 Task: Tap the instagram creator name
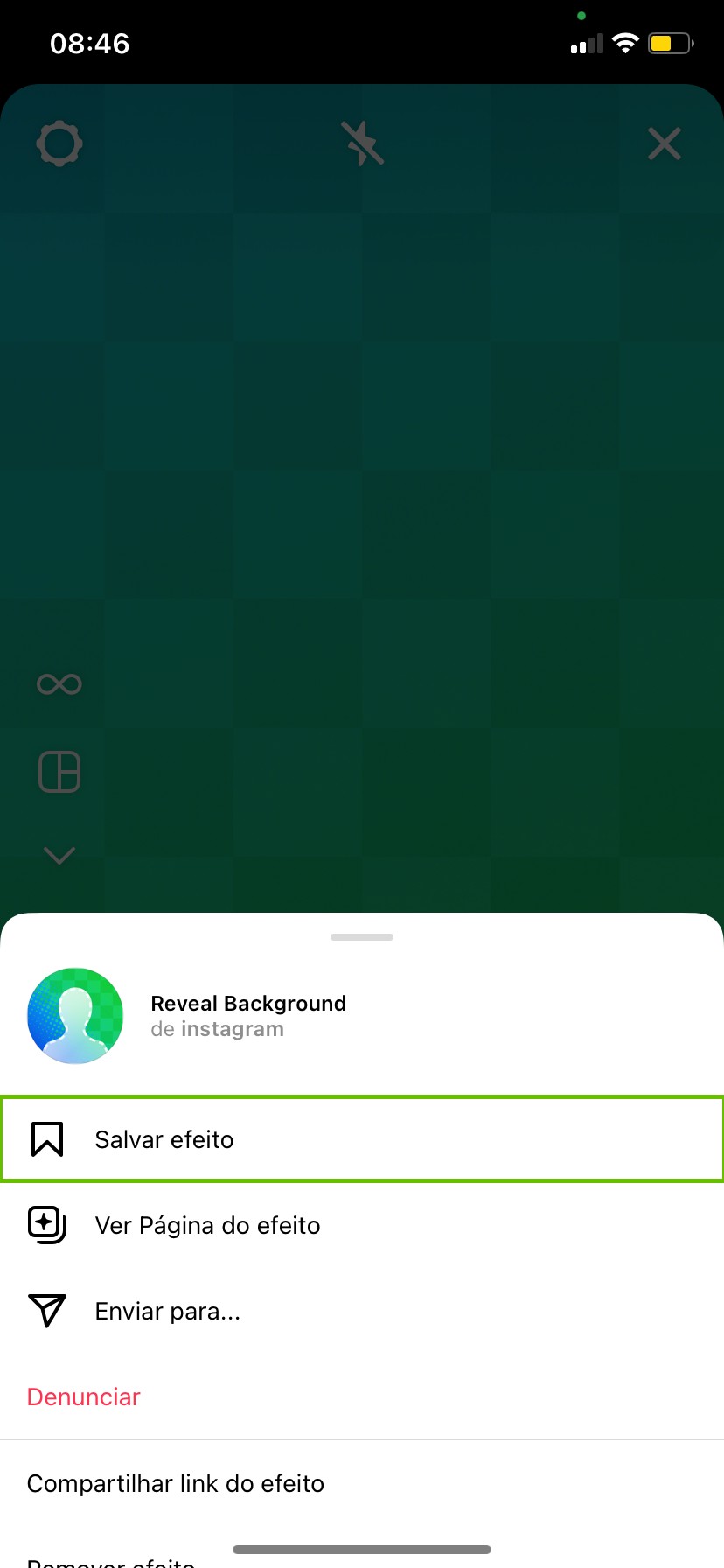(232, 1029)
